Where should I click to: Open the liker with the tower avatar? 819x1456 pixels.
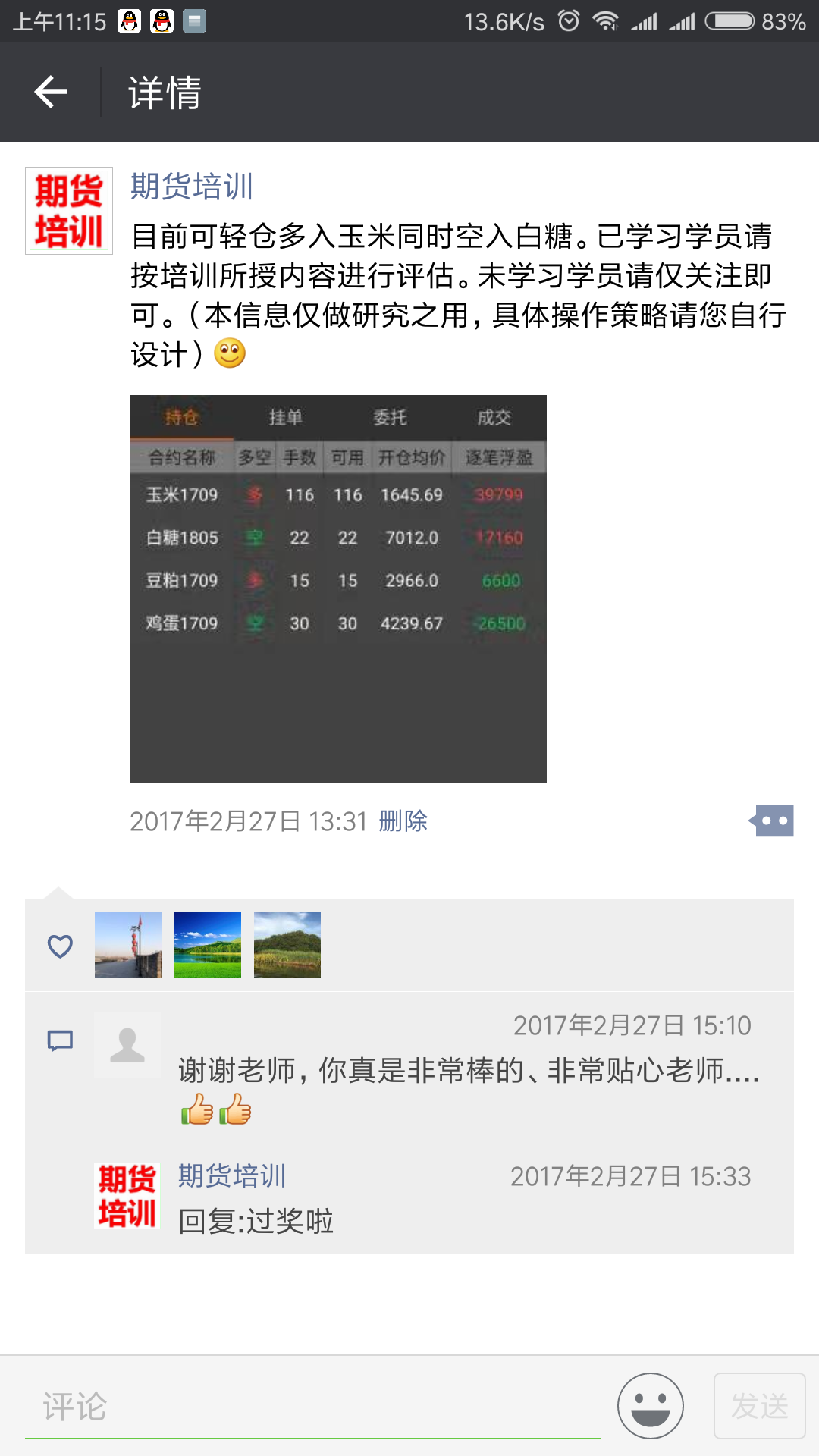[128, 945]
